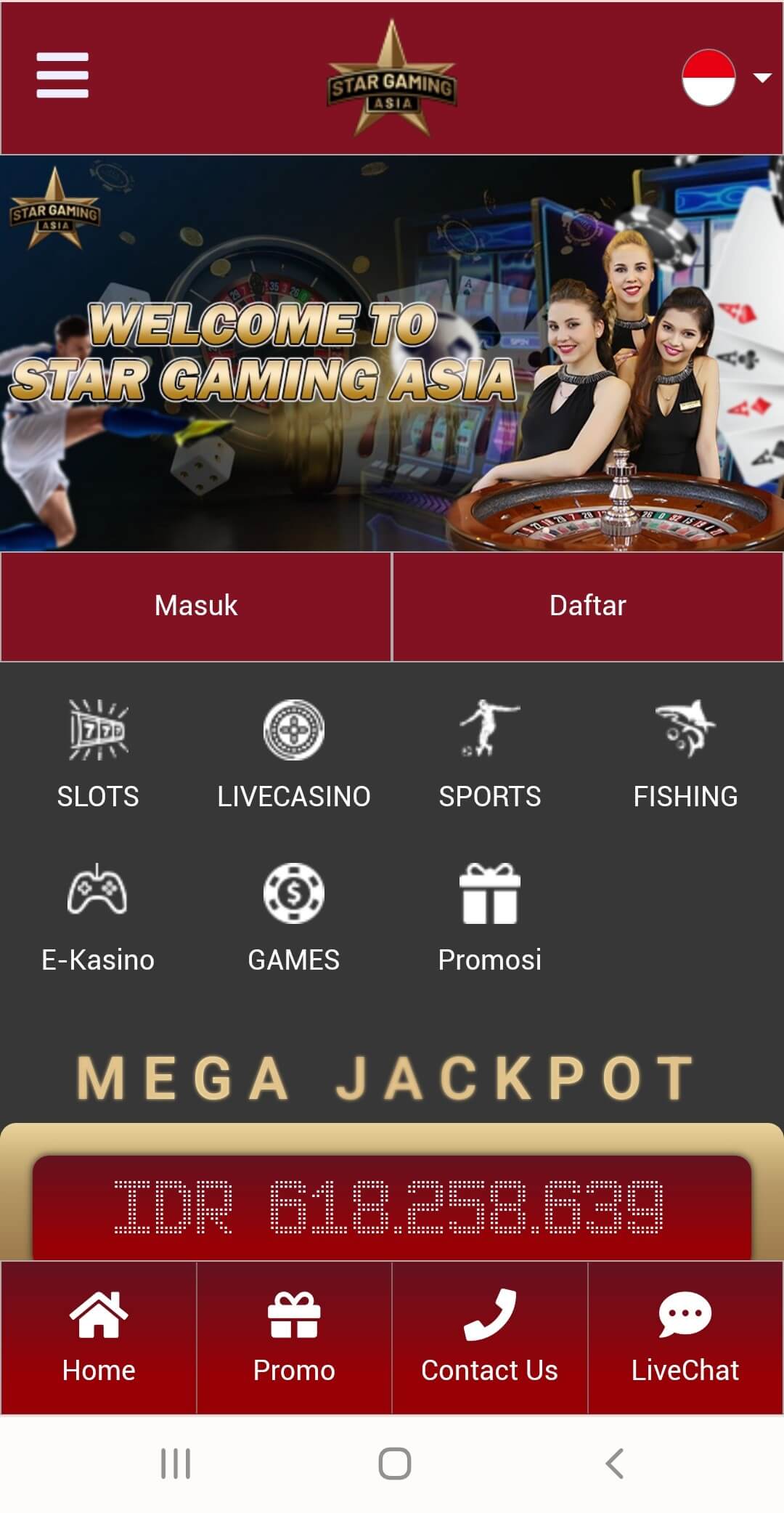Go back using the system back button
The image size is (784, 1513).
[614, 1463]
